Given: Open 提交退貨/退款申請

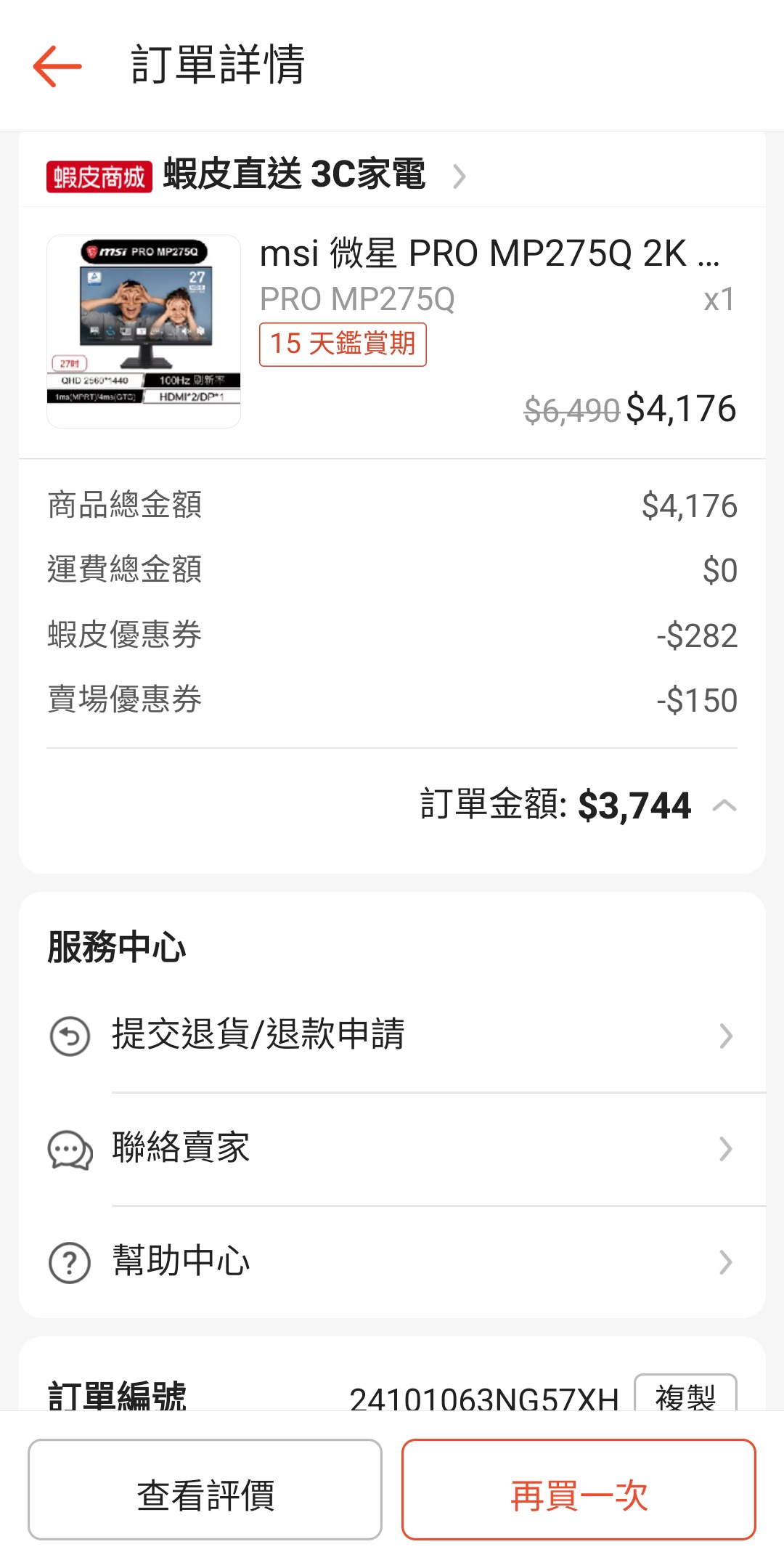Looking at the screenshot, I should click(392, 1035).
